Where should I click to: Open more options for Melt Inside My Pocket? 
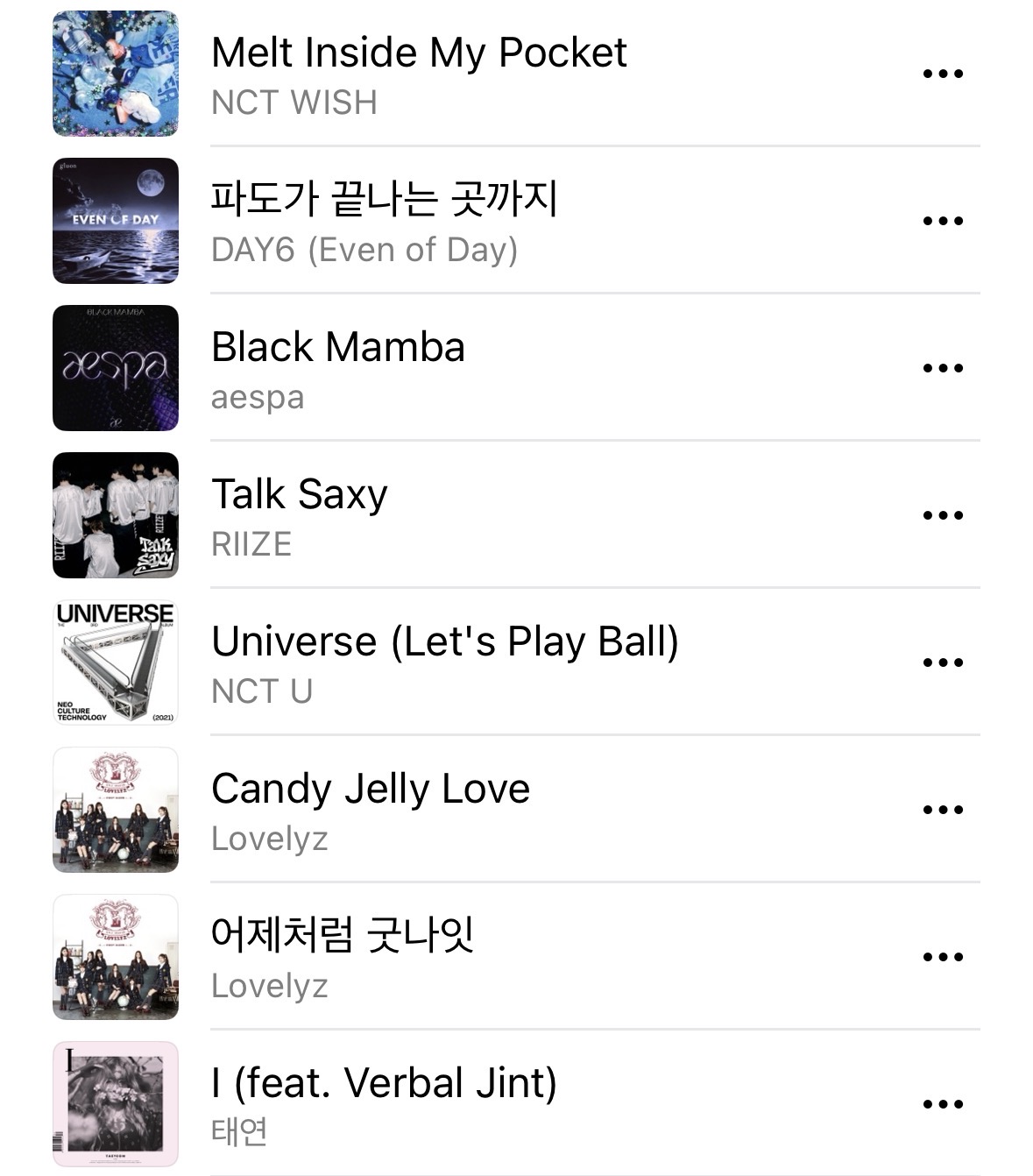[x=943, y=74]
